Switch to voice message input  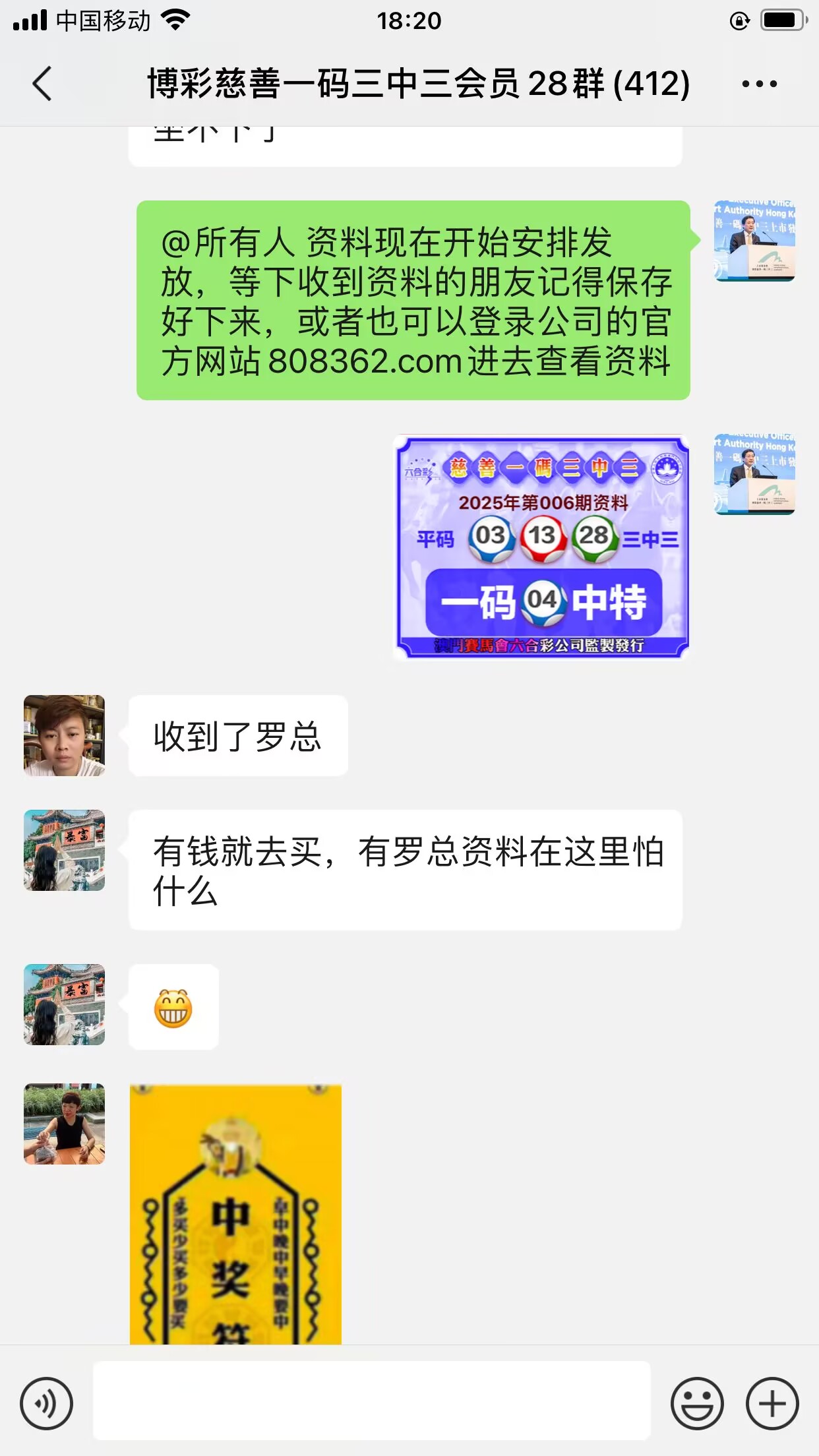(46, 1403)
